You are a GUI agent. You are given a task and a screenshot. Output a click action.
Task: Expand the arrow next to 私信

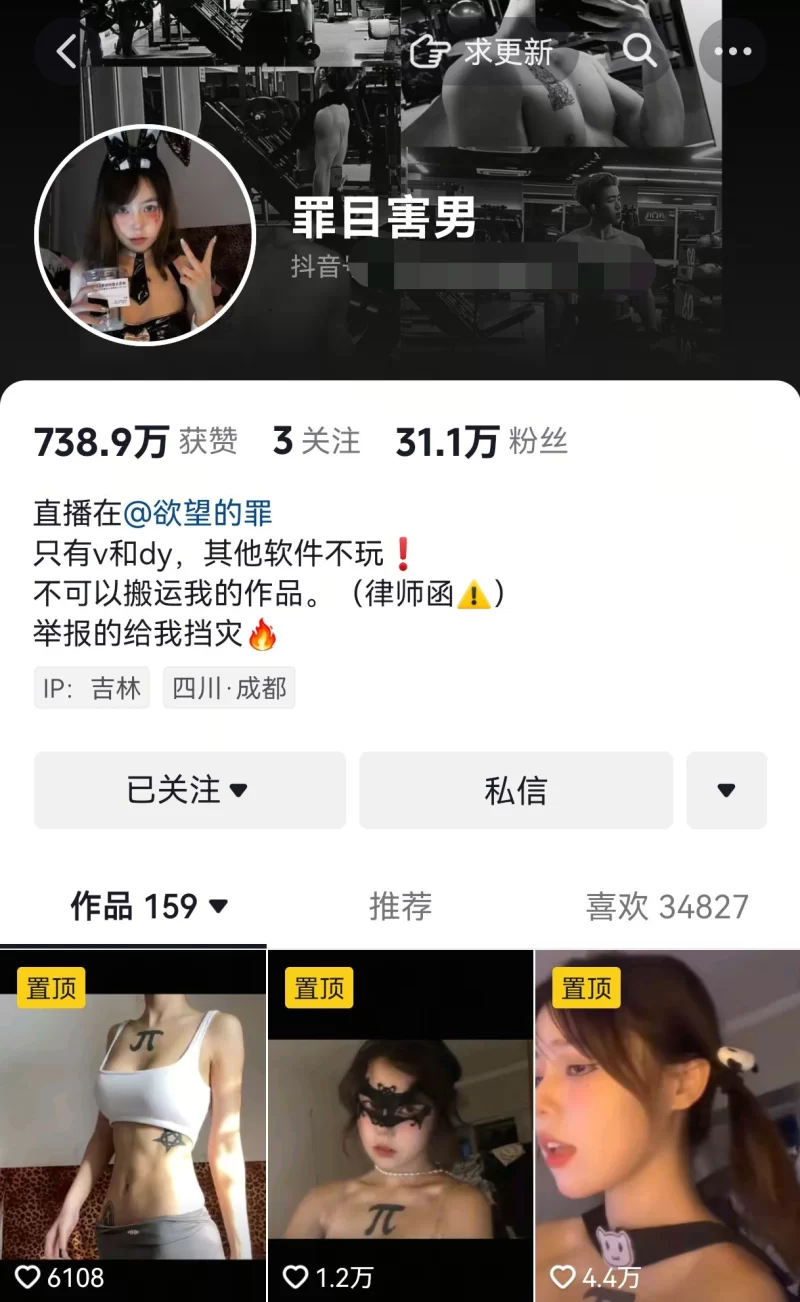point(727,790)
